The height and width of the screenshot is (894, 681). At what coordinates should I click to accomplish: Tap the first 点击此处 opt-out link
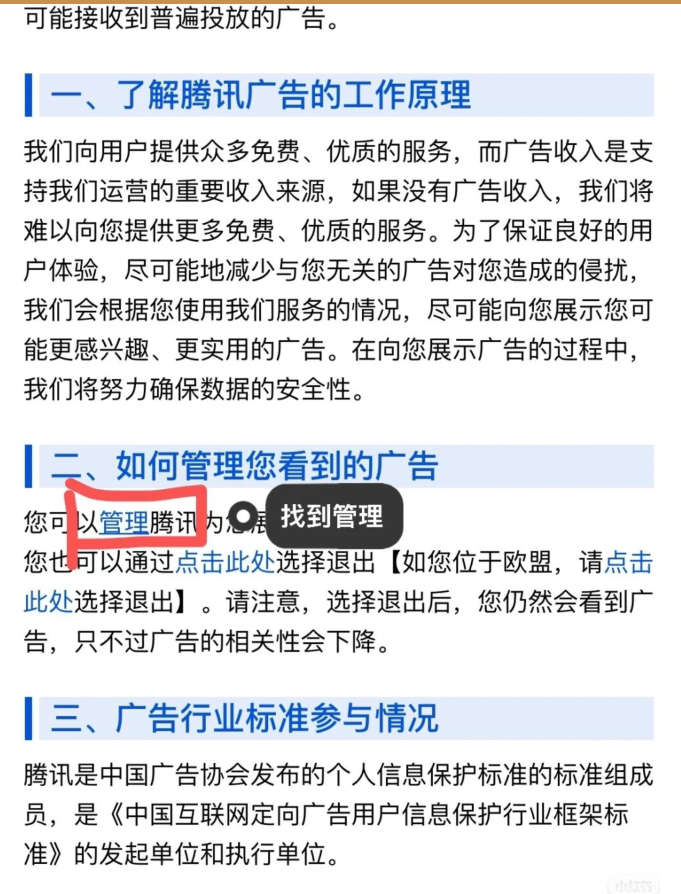(x=225, y=562)
